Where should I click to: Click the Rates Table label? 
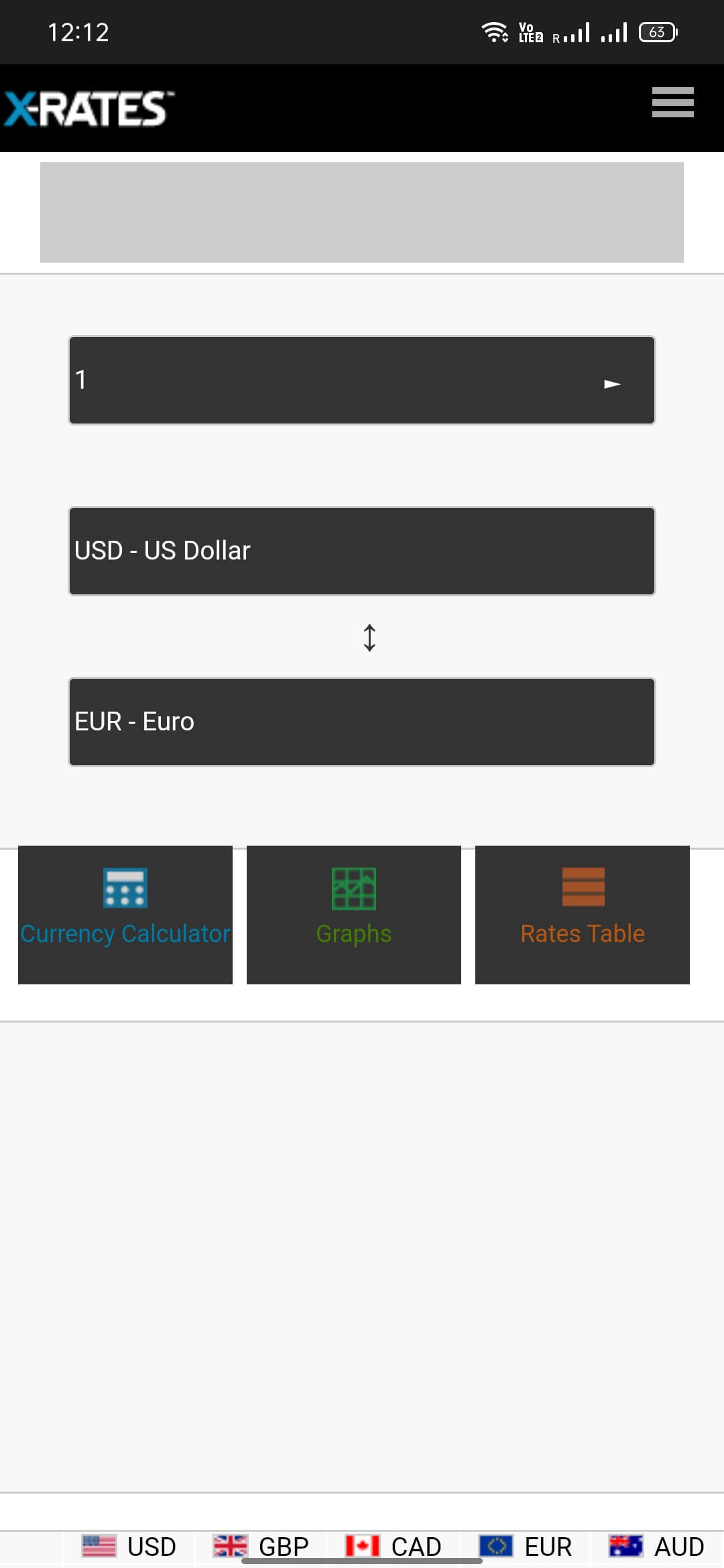pyautogui.click(x=583, y=933)
